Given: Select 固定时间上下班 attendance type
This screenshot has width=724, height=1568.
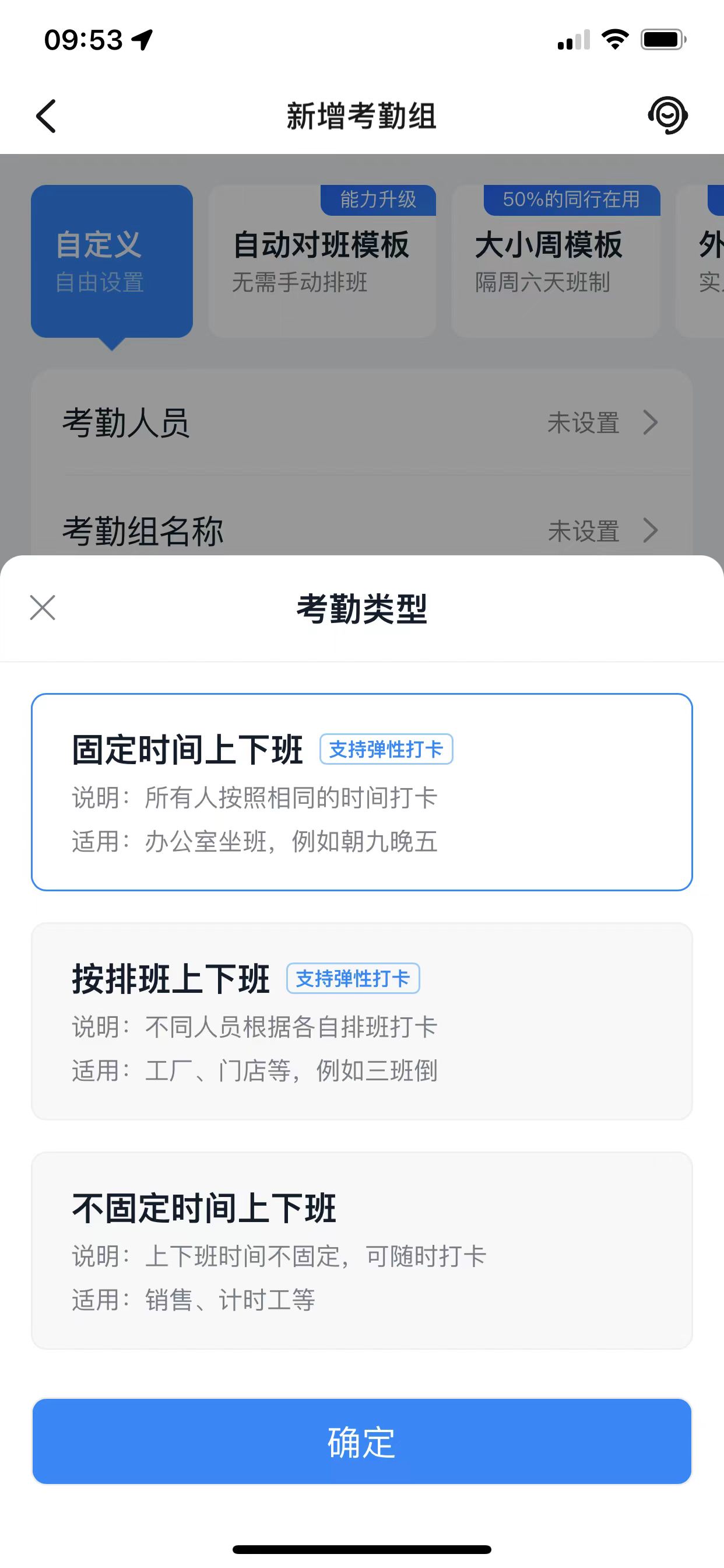Looking at the screenshot, I should tap(361, 792).
